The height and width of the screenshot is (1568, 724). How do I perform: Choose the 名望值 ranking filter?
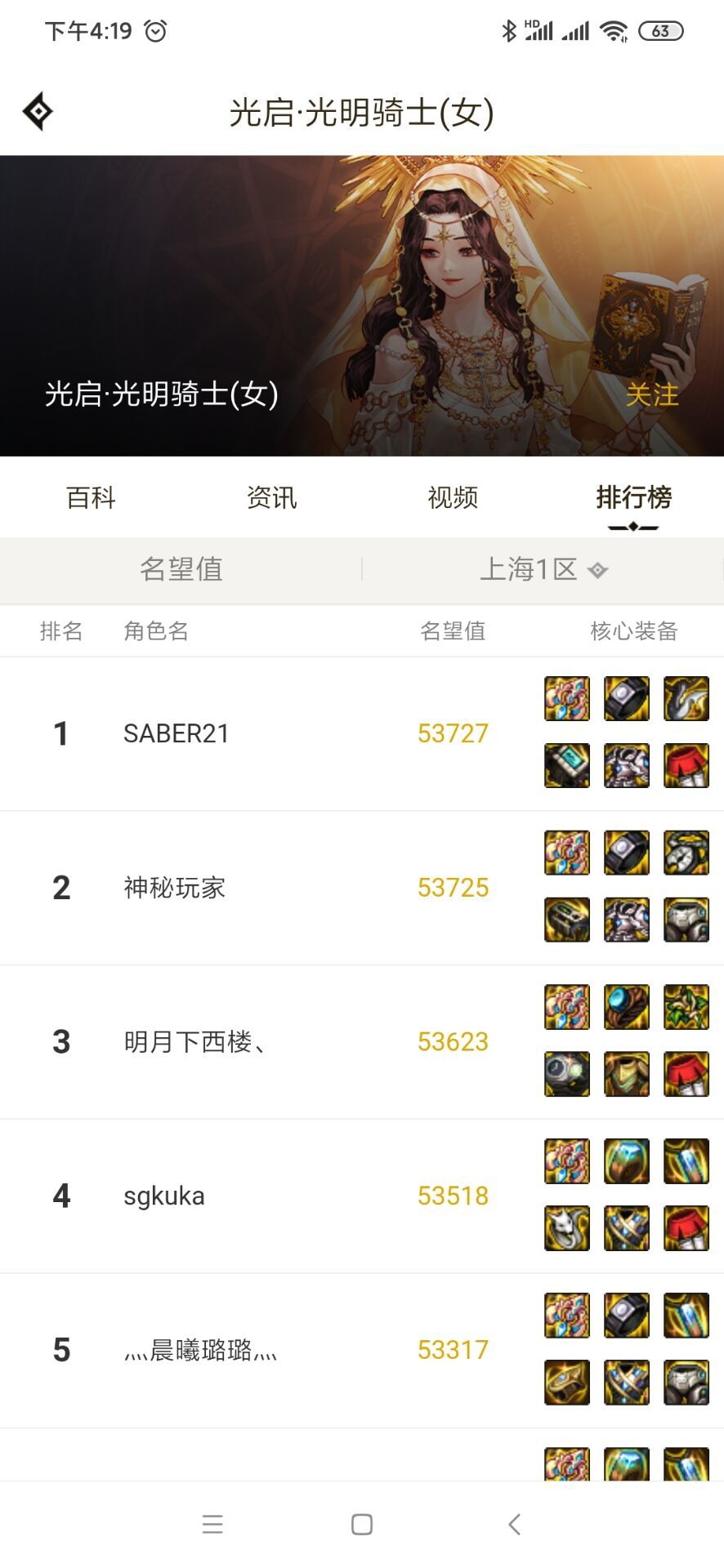click(x=181, y=569)
